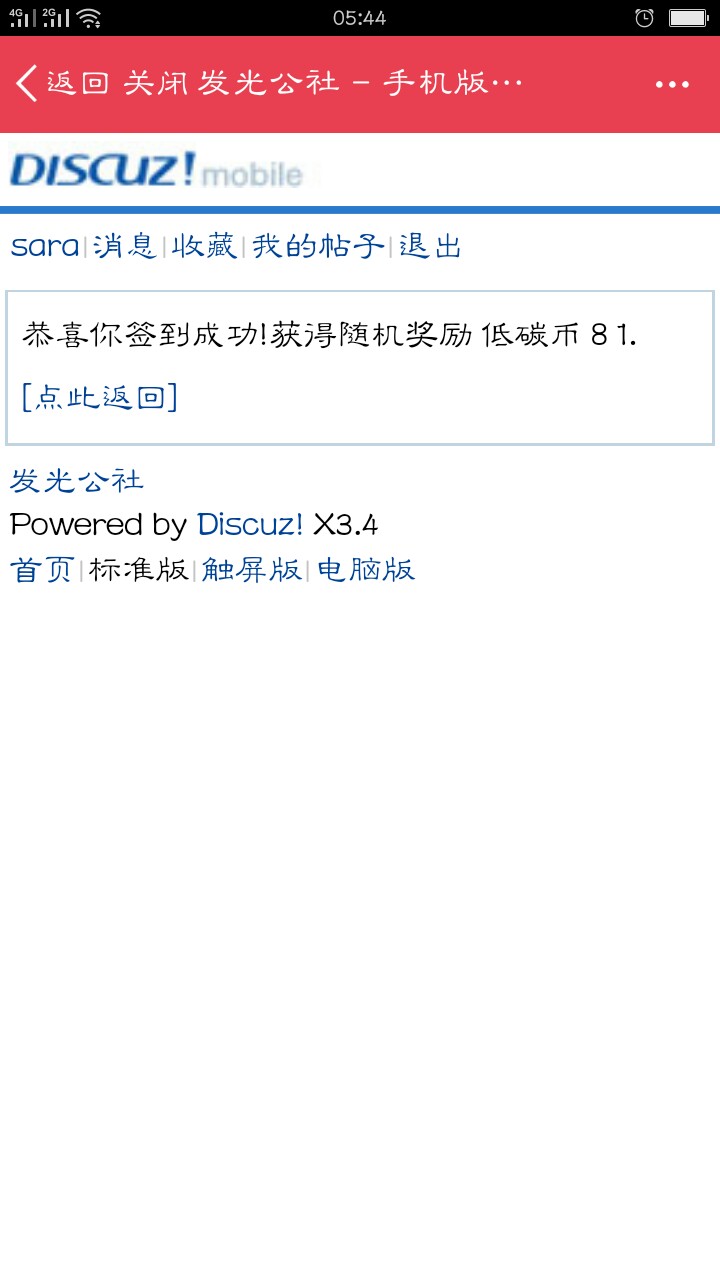The height and width of the screenshot is (1280, 720).
Task: Open the three-dot overflow menu
Action: [672, 85]
